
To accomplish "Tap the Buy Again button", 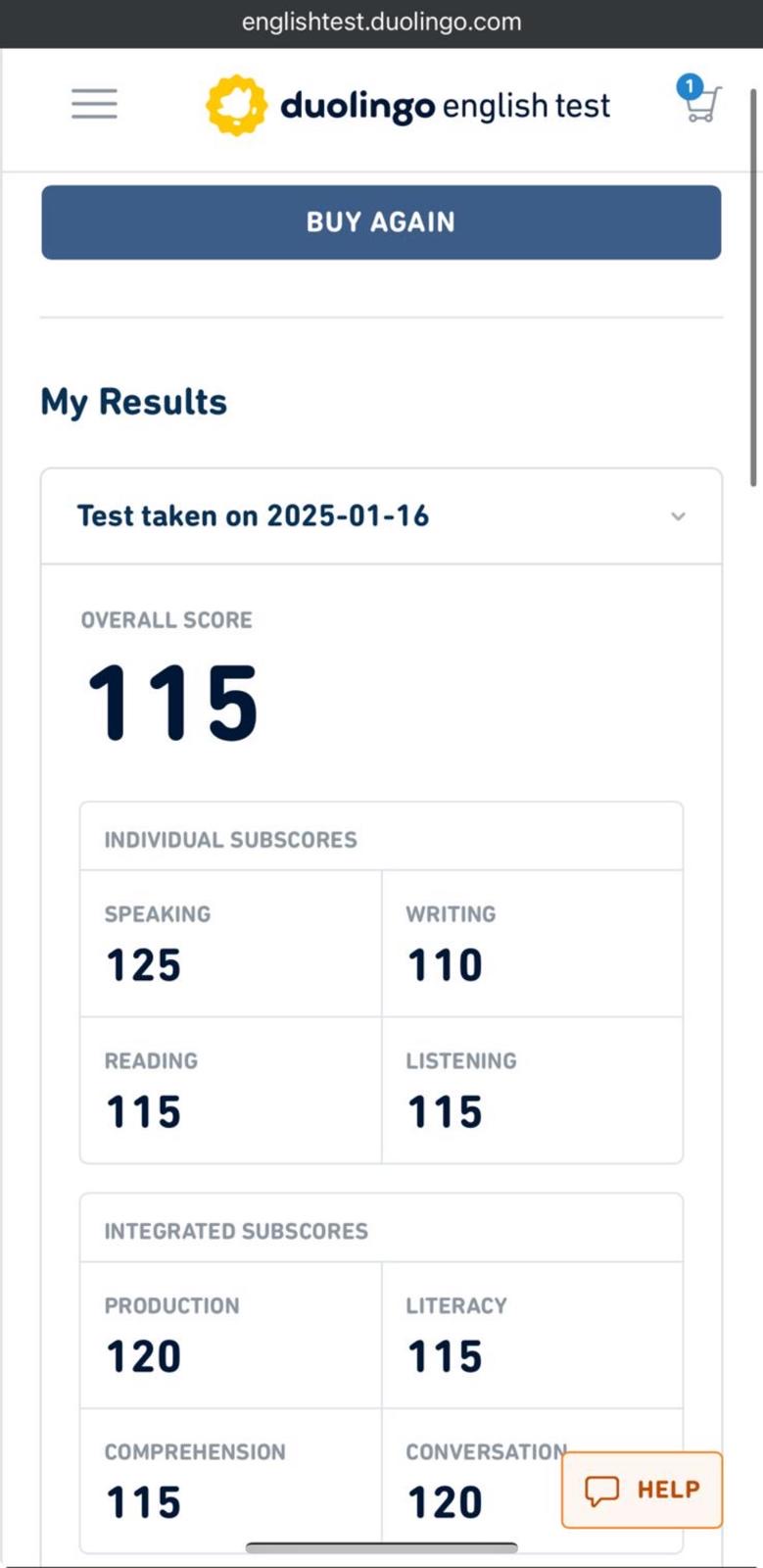I will point(381,222).
